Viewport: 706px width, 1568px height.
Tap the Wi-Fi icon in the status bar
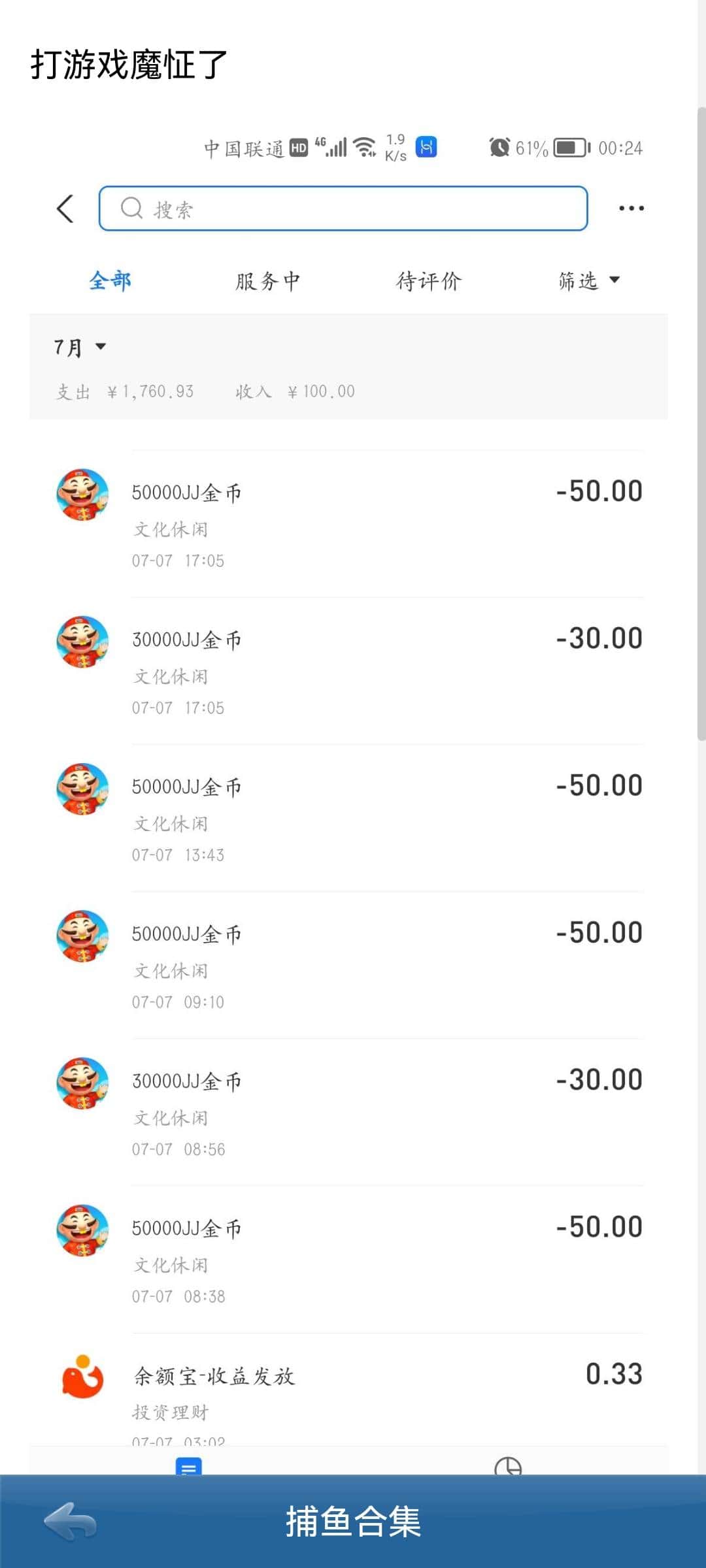coord(363,147)
